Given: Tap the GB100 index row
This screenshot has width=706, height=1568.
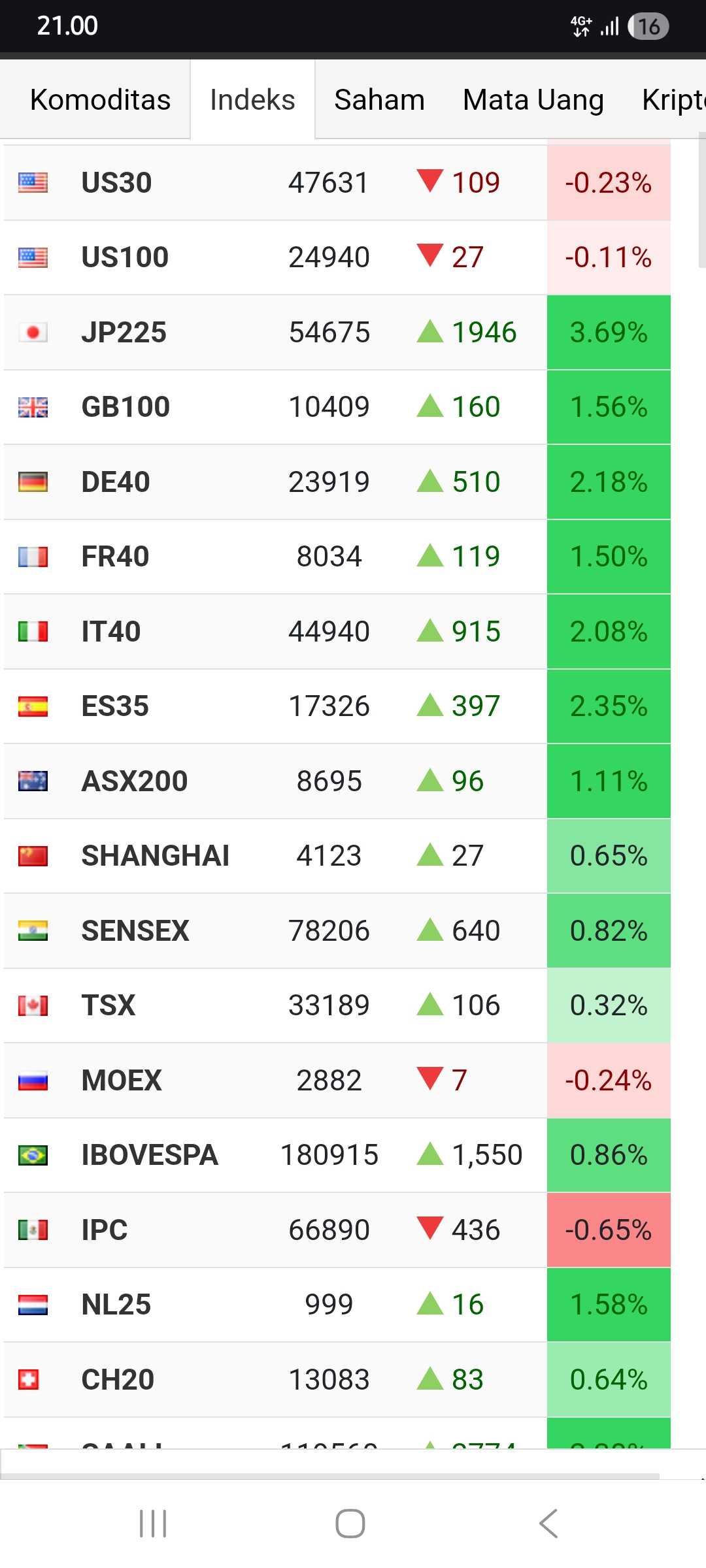Looking at the screenshot, I should [126, 407].
